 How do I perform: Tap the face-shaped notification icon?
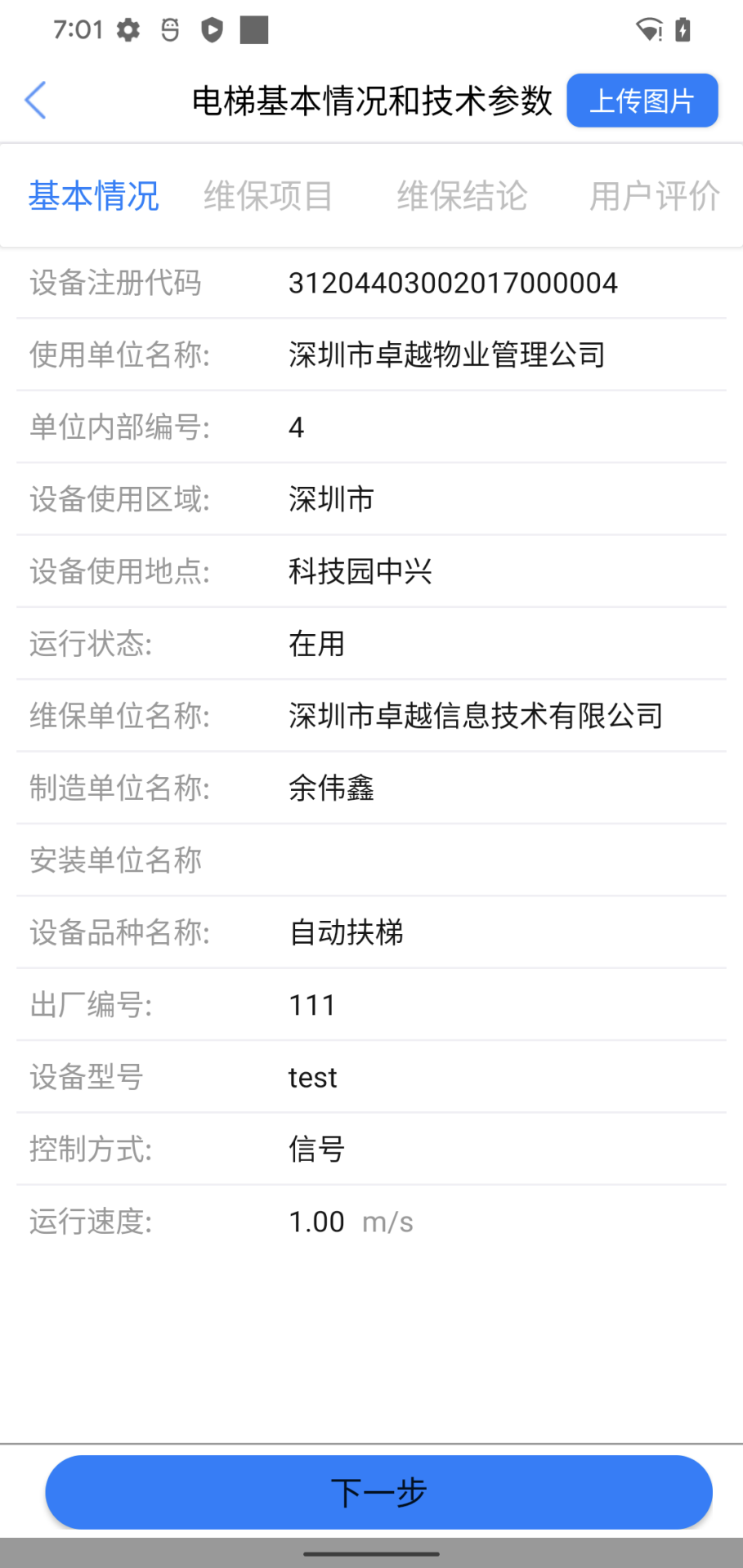(170, 29)
